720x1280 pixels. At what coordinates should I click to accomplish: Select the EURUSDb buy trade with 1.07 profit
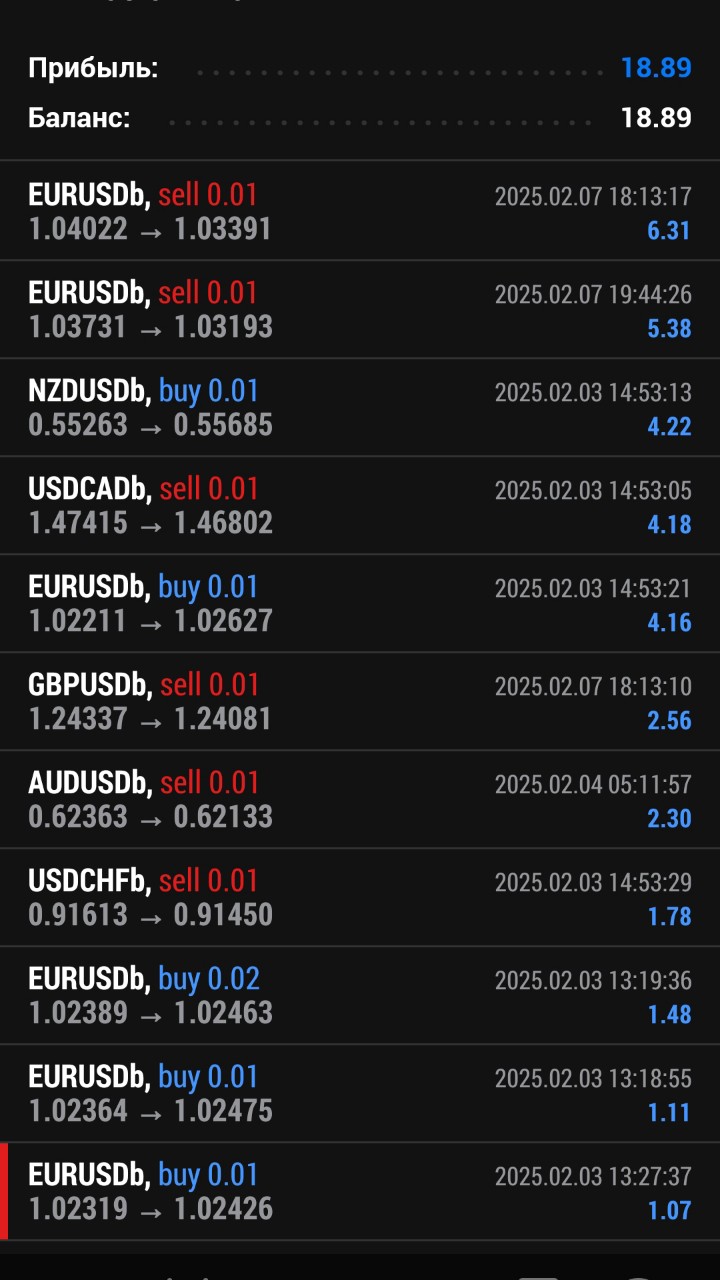point(360,1191)
